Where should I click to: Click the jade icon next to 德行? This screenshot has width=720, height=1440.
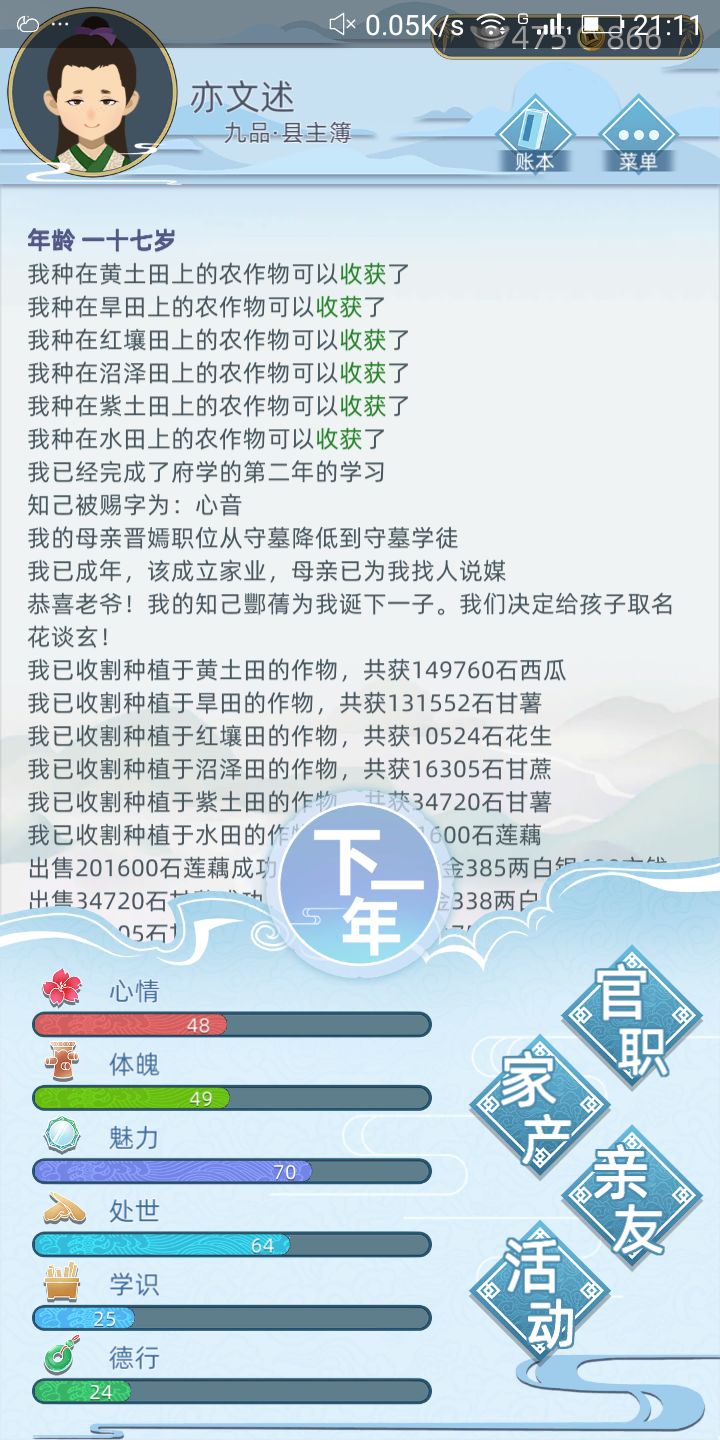60,1358
